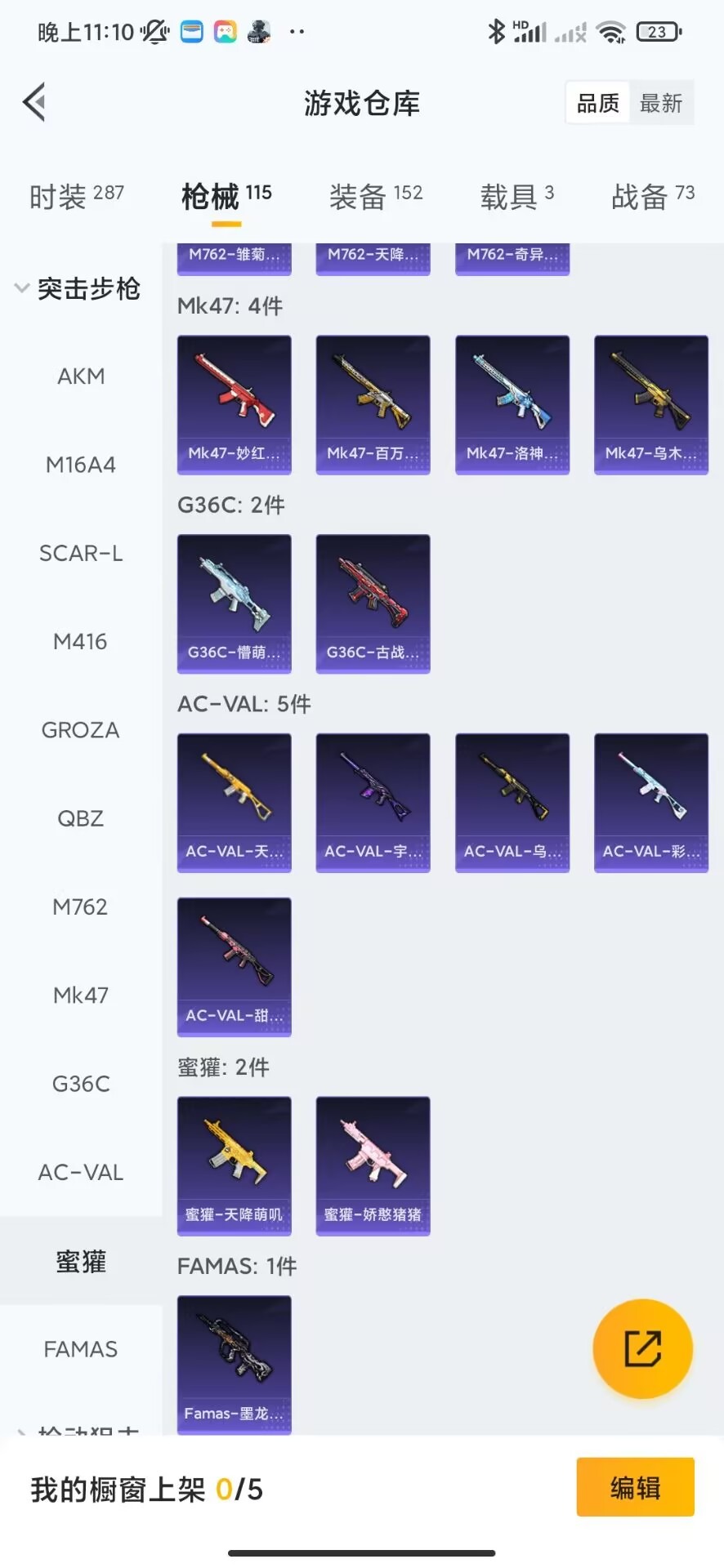Select SCAR-L in the sidebar
The height and width of the screenshot is (1568, 724).
(81, 554)
